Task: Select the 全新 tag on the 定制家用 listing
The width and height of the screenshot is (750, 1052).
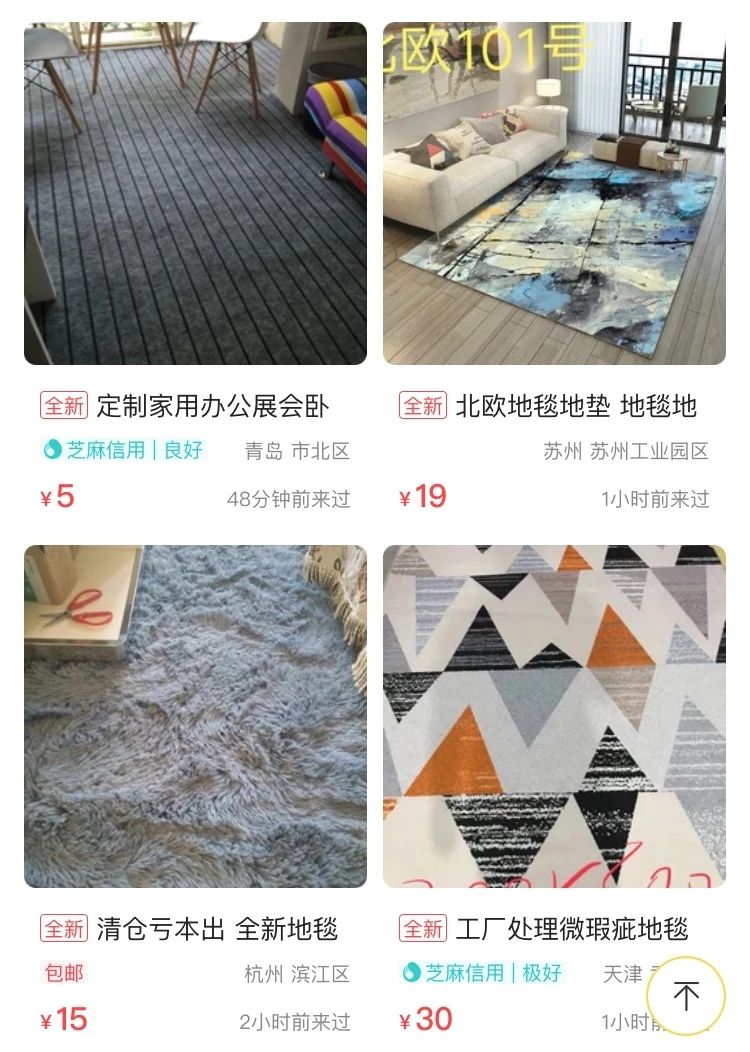Action: 62,404
